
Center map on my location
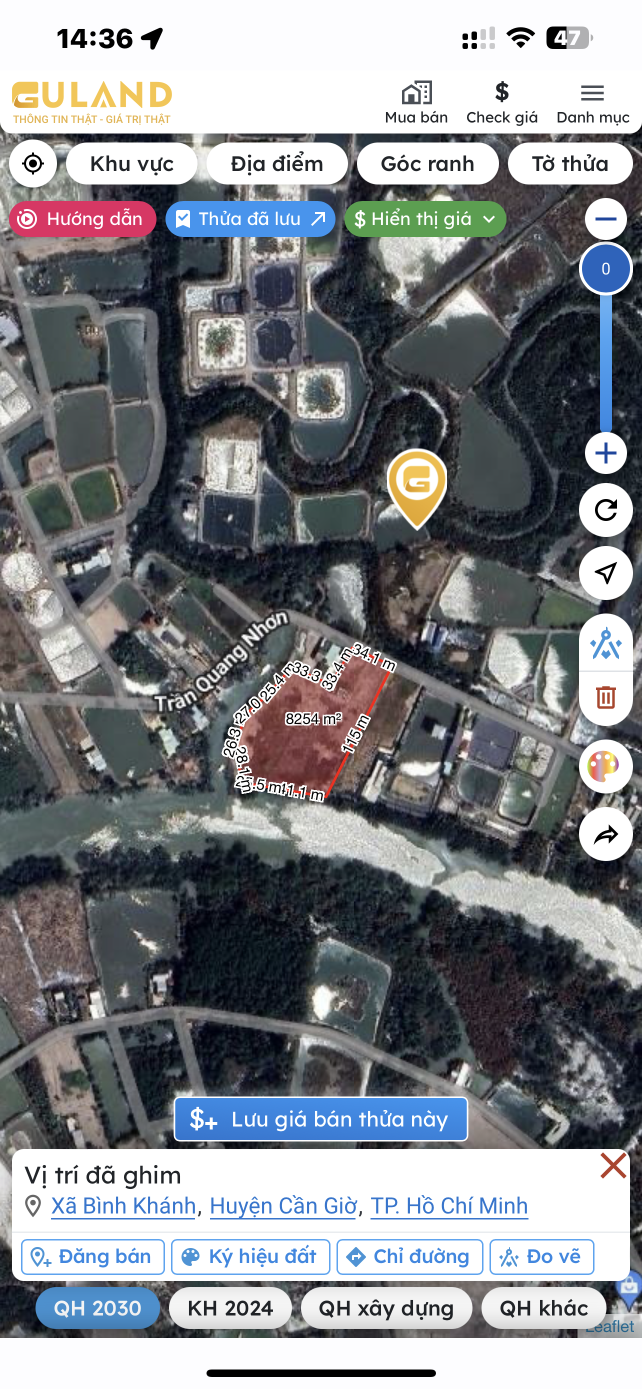coord(33,164)
